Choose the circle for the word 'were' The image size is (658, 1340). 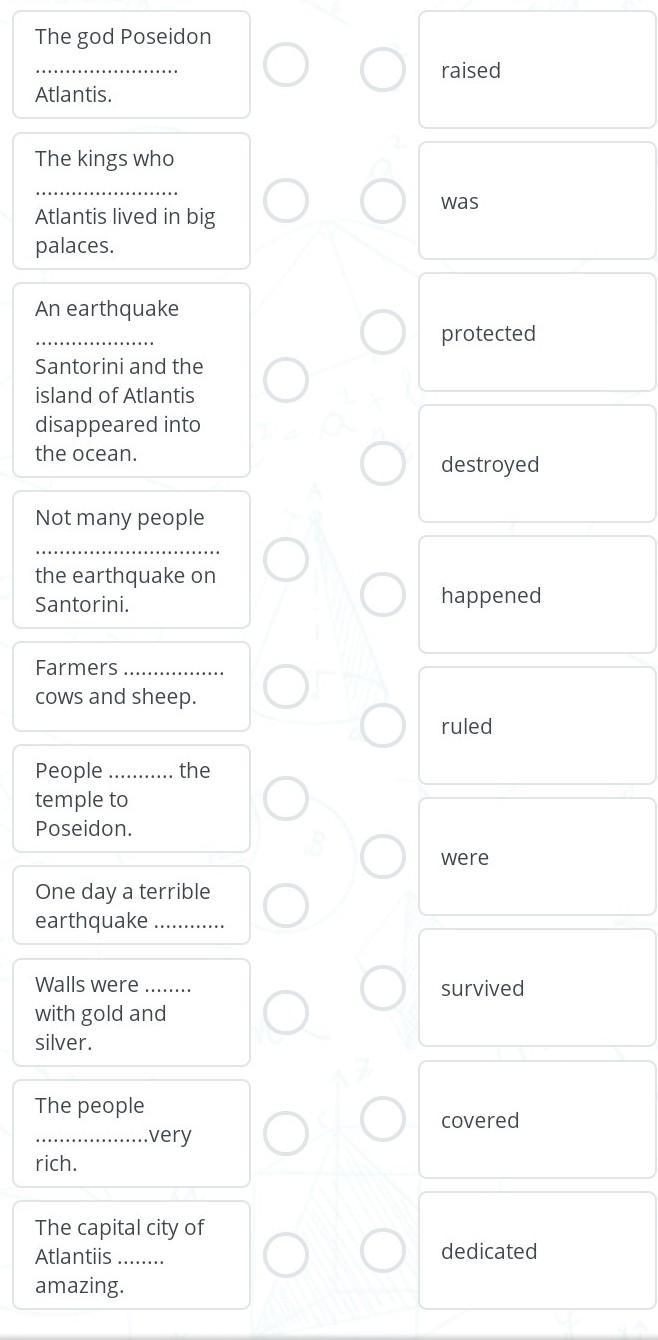point(383,857)
